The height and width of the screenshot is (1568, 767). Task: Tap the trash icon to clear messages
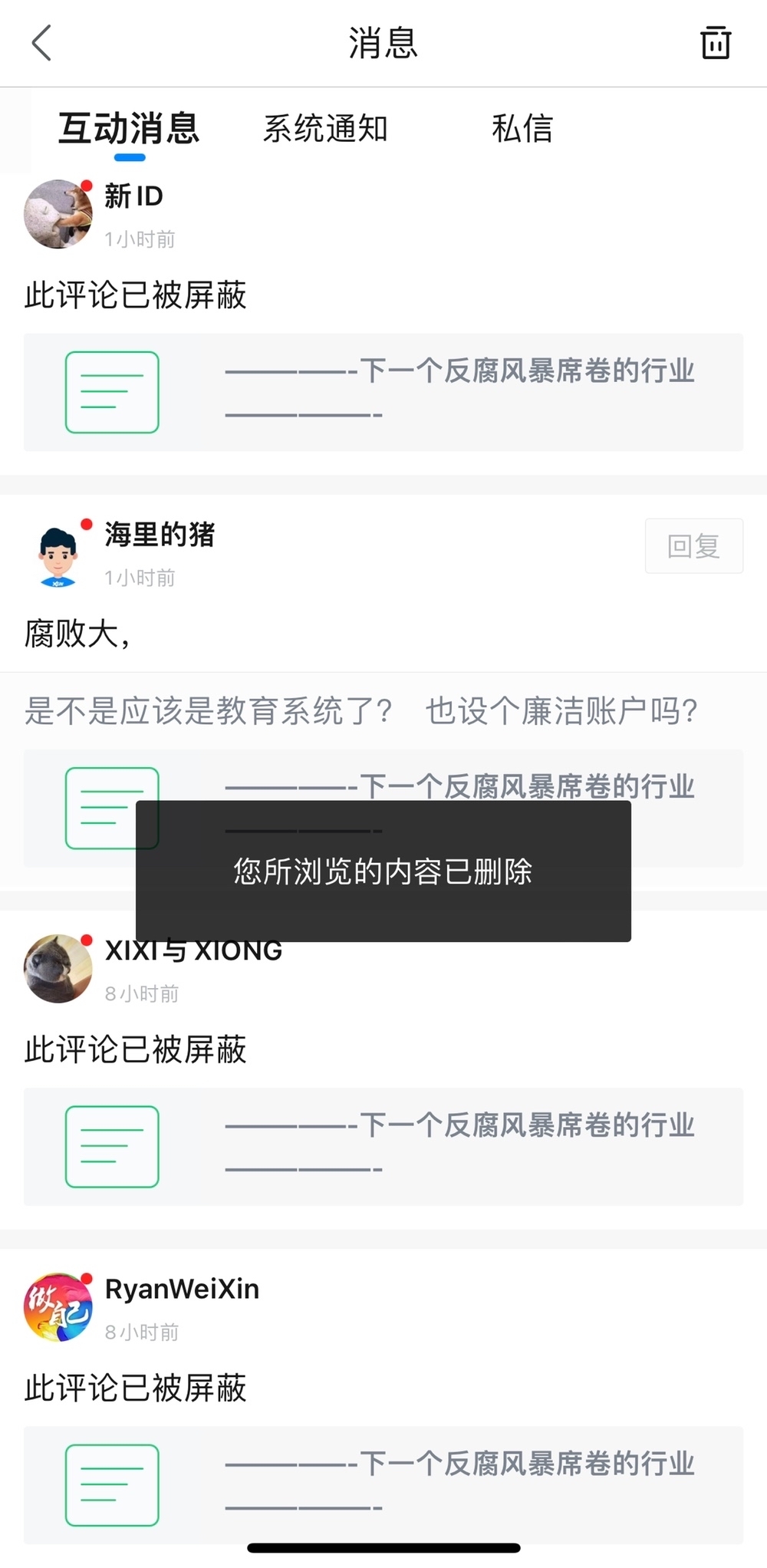point(715,43)
